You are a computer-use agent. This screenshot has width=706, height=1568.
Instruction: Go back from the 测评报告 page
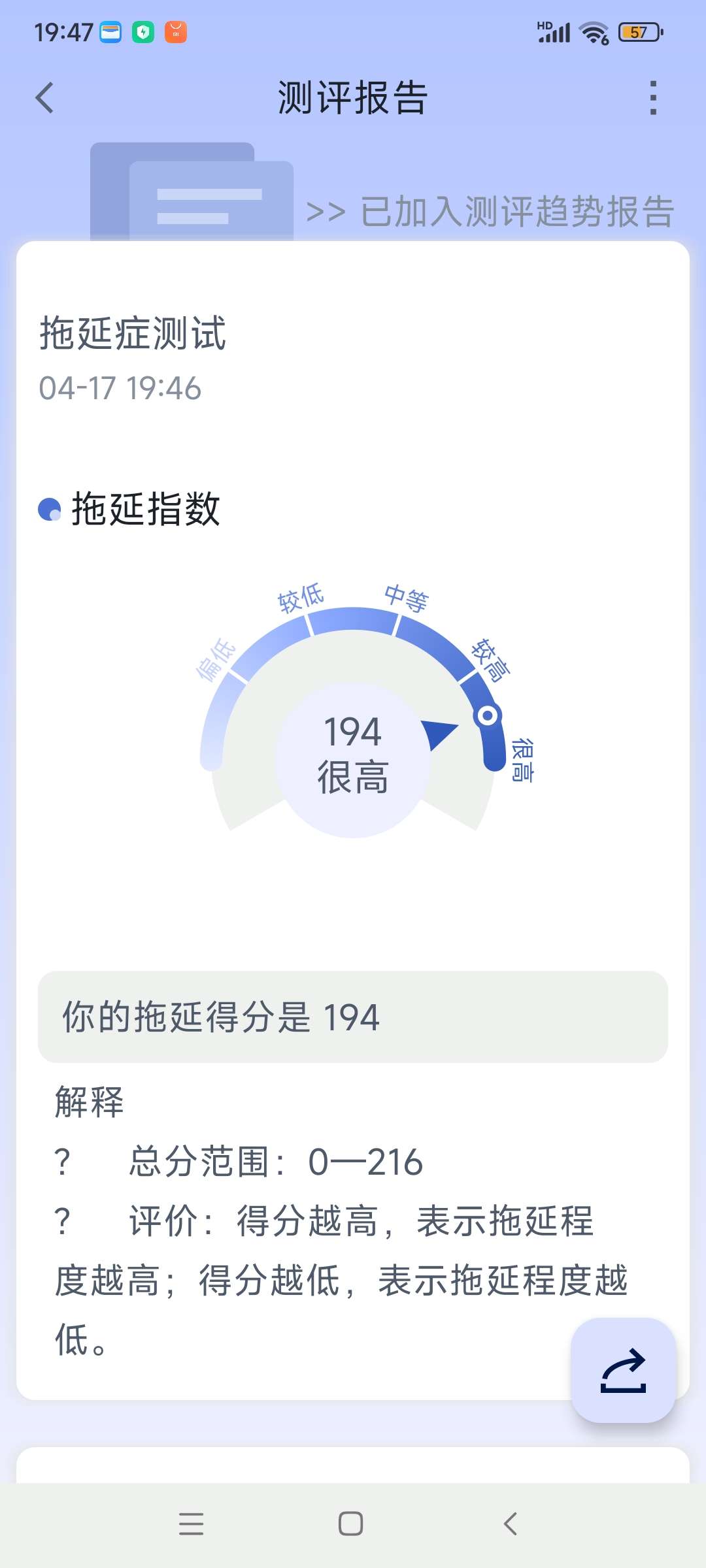pos(44,98)
